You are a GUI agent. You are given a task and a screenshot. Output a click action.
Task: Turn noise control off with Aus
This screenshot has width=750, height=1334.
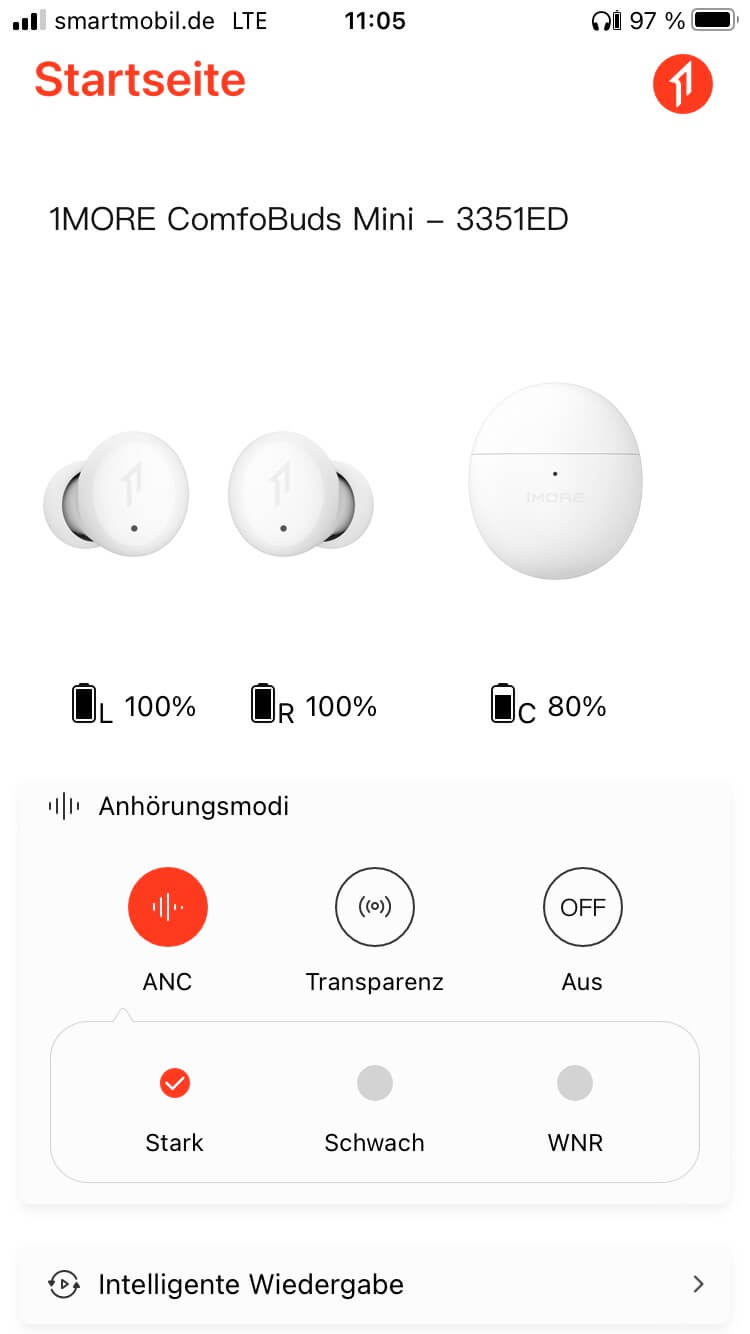click(x=582, y=907)
